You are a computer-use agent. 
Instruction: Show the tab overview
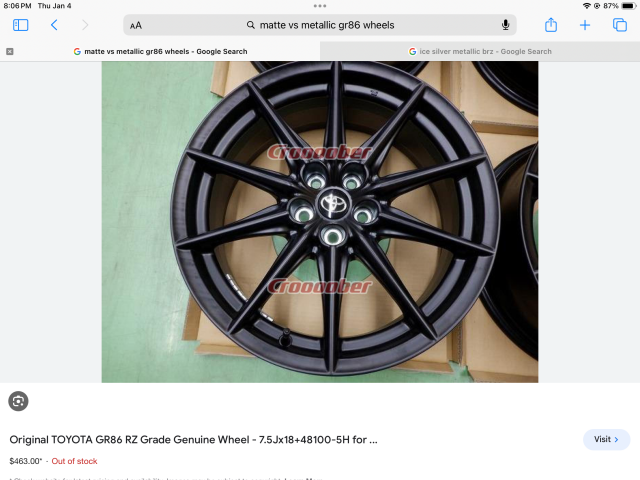(619, 25)
